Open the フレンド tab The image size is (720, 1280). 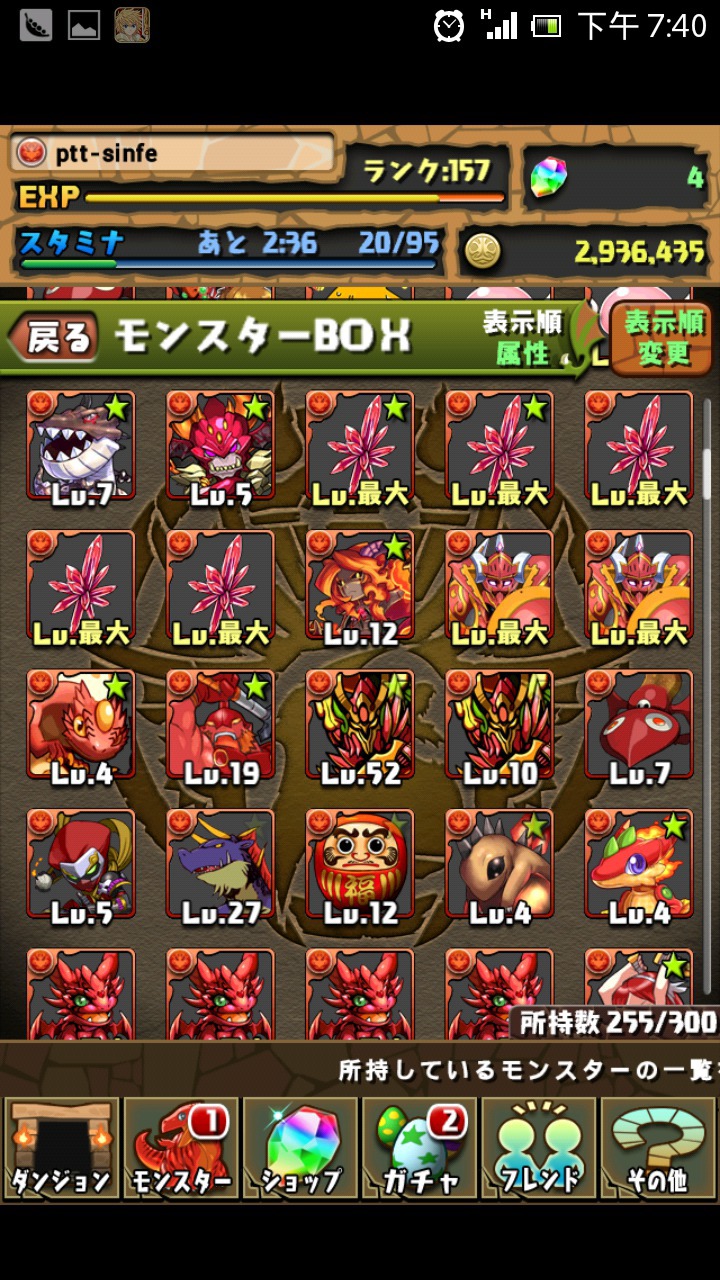[x=539, y=1148]
